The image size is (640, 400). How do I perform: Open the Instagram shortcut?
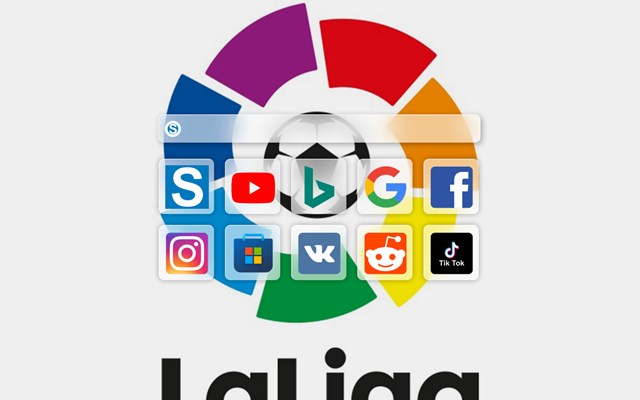pos(186,253)
